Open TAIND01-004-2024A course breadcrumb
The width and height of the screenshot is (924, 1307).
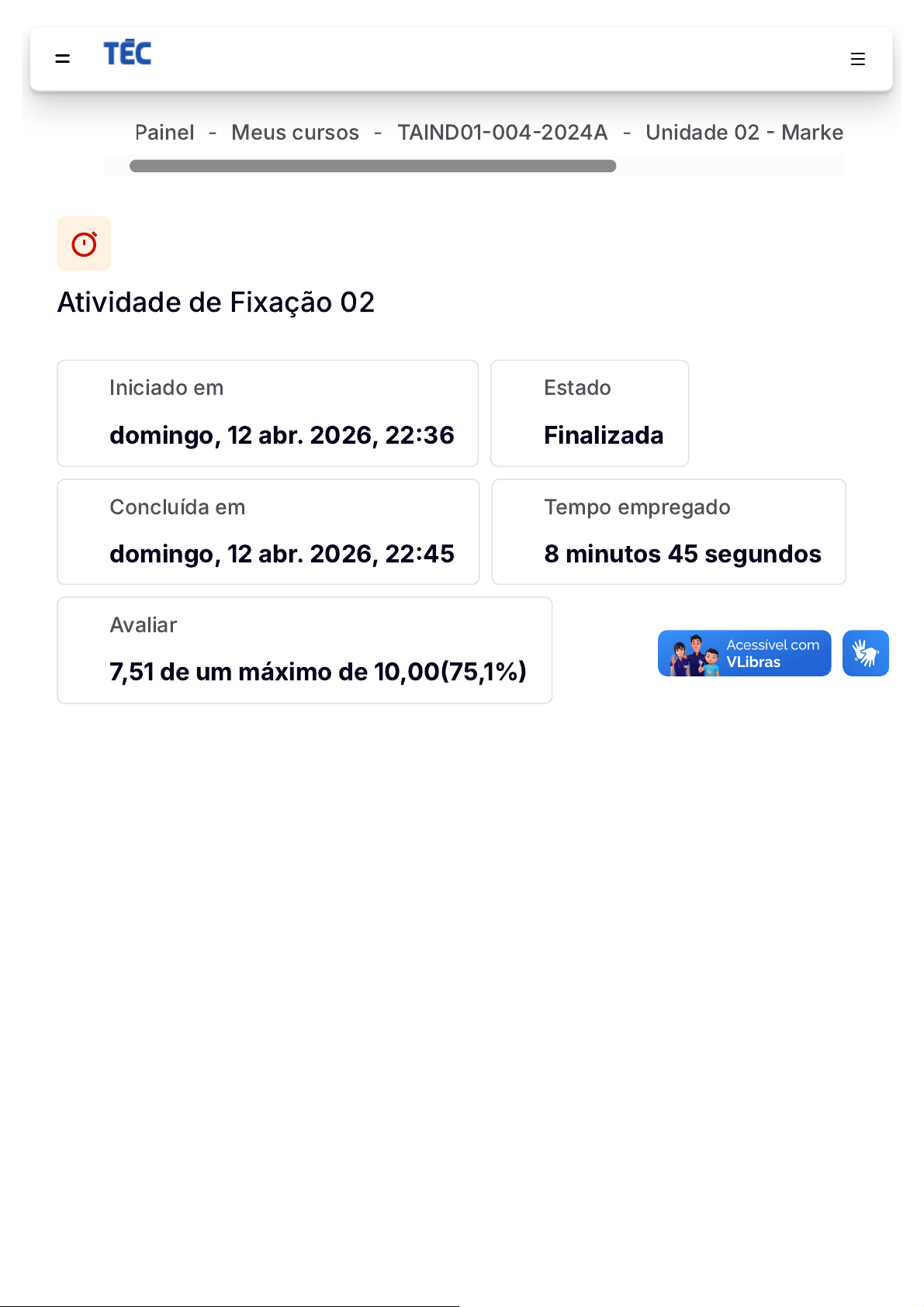pos(502,133)
